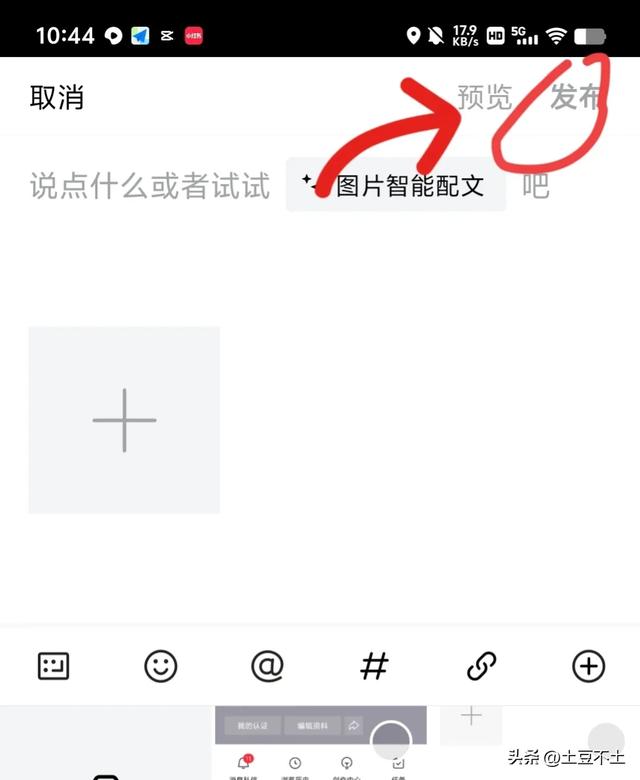Open the emoji picker smiley icon
640x780 pixels.
click(161, 666)
